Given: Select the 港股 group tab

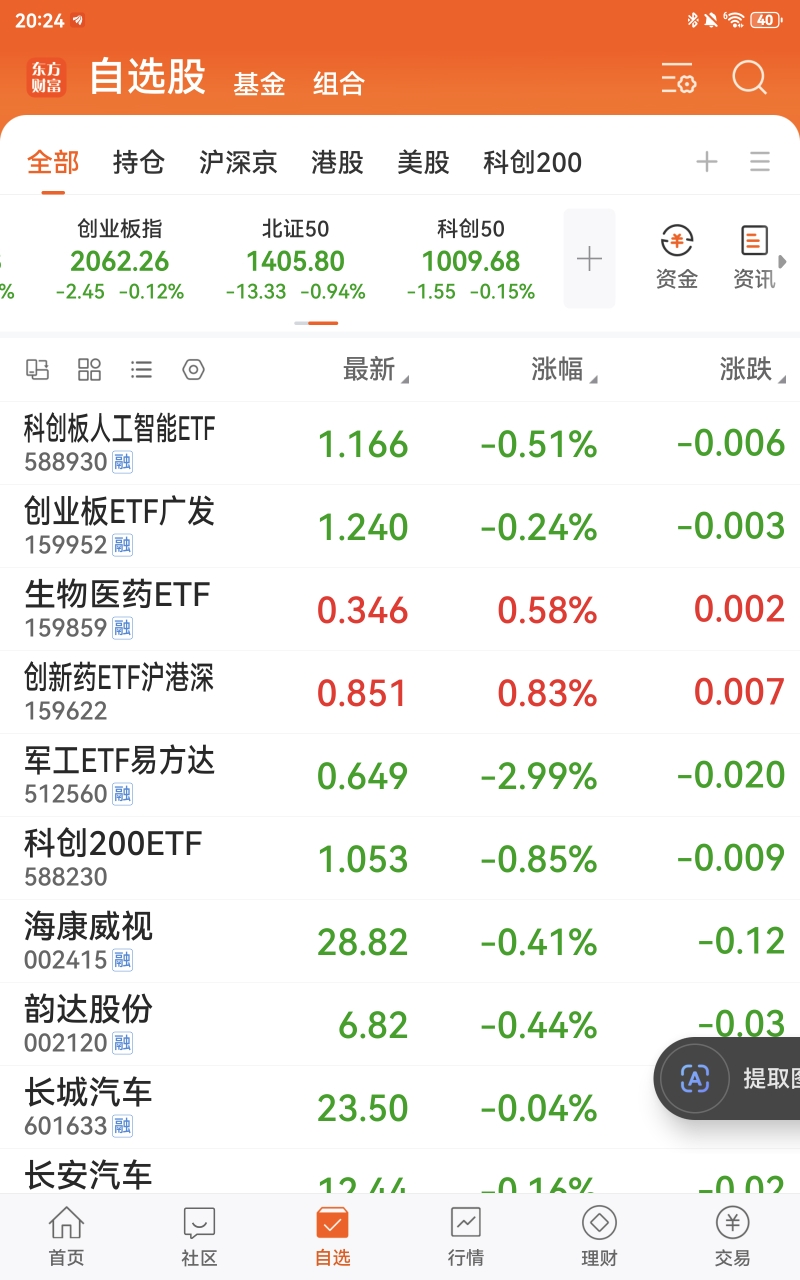Looking at the screenshot, I should click(337, 162).
